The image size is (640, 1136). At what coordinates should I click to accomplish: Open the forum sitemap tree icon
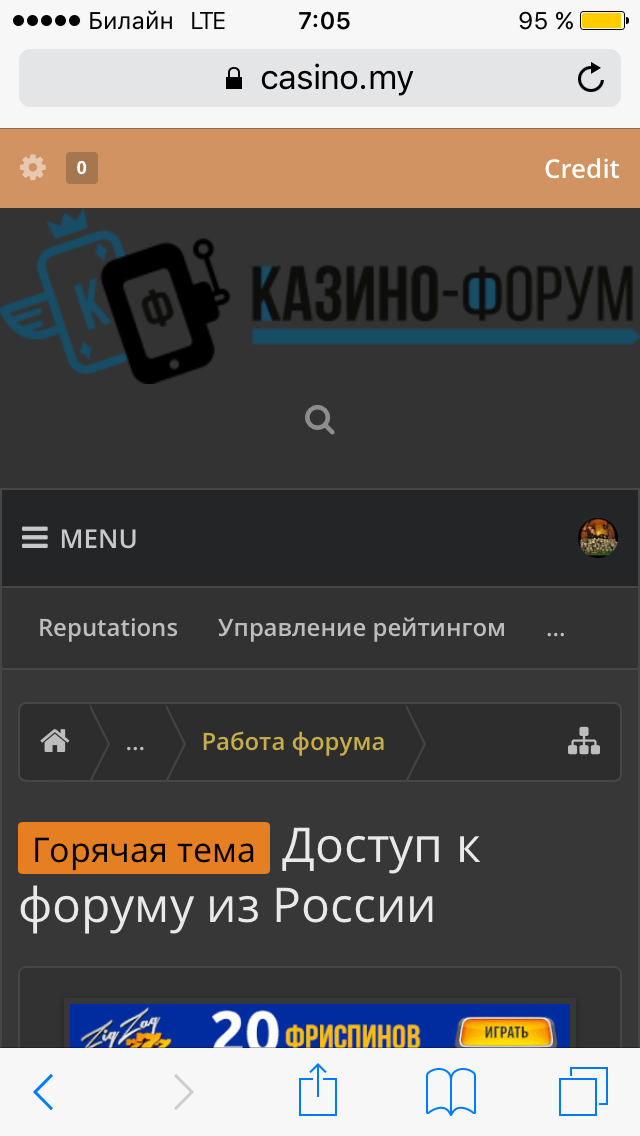click(x=583, y=742)
